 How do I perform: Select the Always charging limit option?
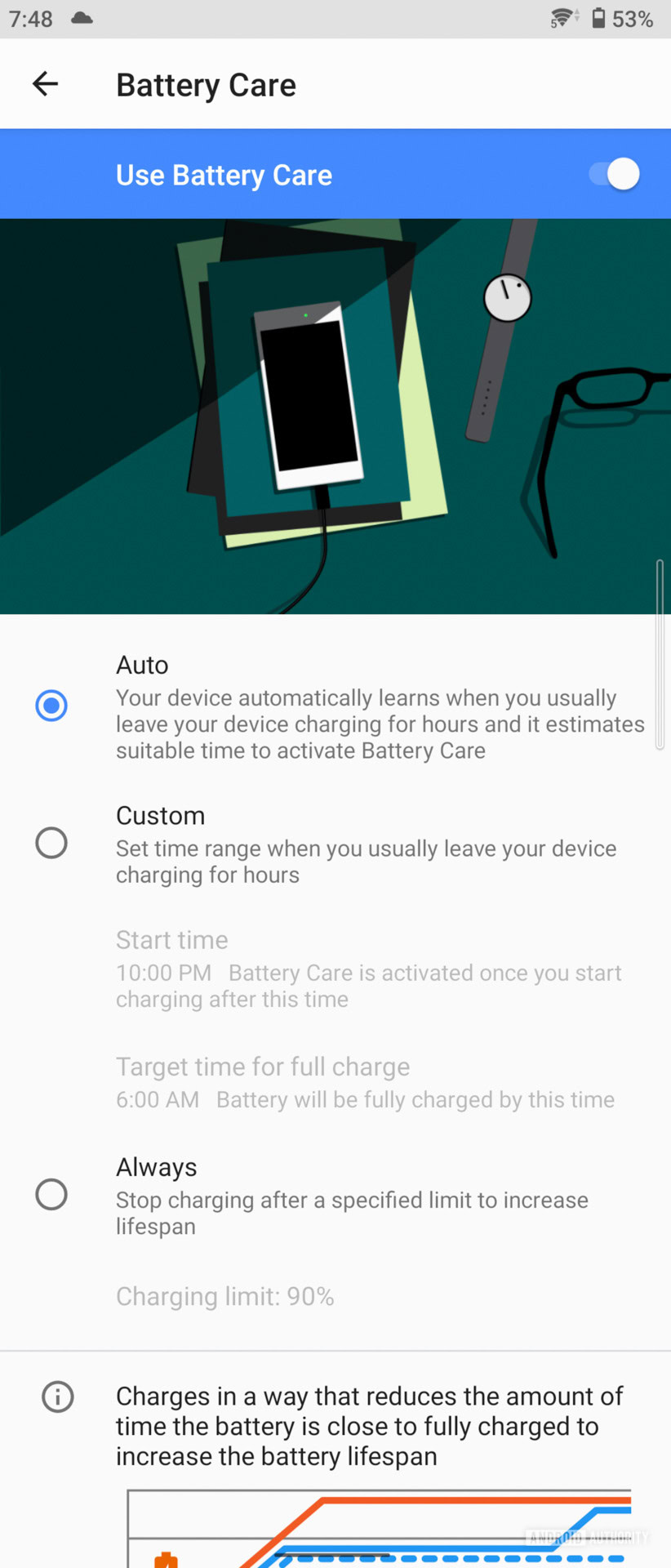click(51, 1195)
